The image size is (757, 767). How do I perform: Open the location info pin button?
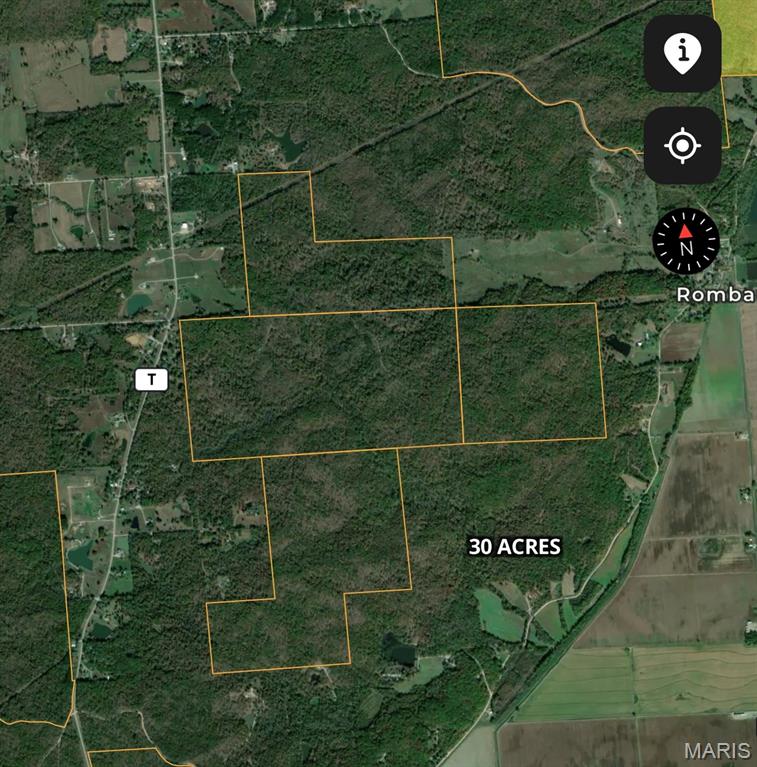pyautogui.click(x=682, y=52)
